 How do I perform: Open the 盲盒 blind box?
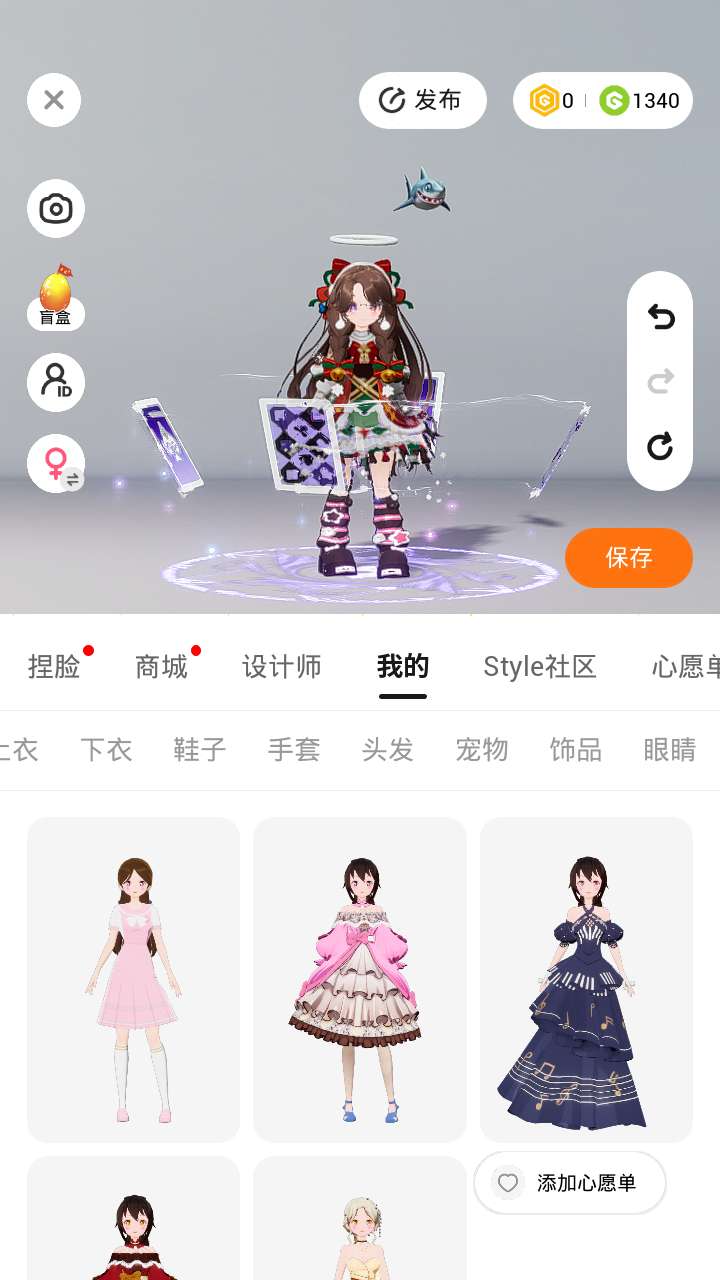coord(56,298)
